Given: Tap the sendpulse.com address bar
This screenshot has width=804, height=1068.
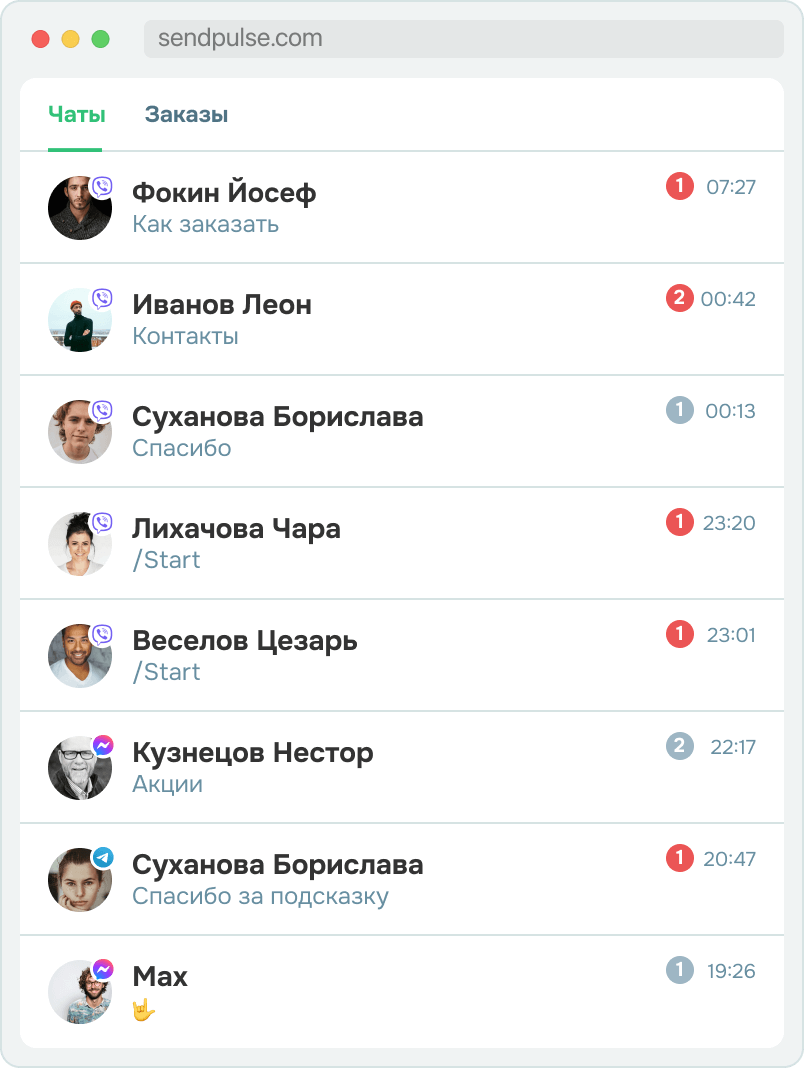Looking at the screenshot, I should (463, 39).
